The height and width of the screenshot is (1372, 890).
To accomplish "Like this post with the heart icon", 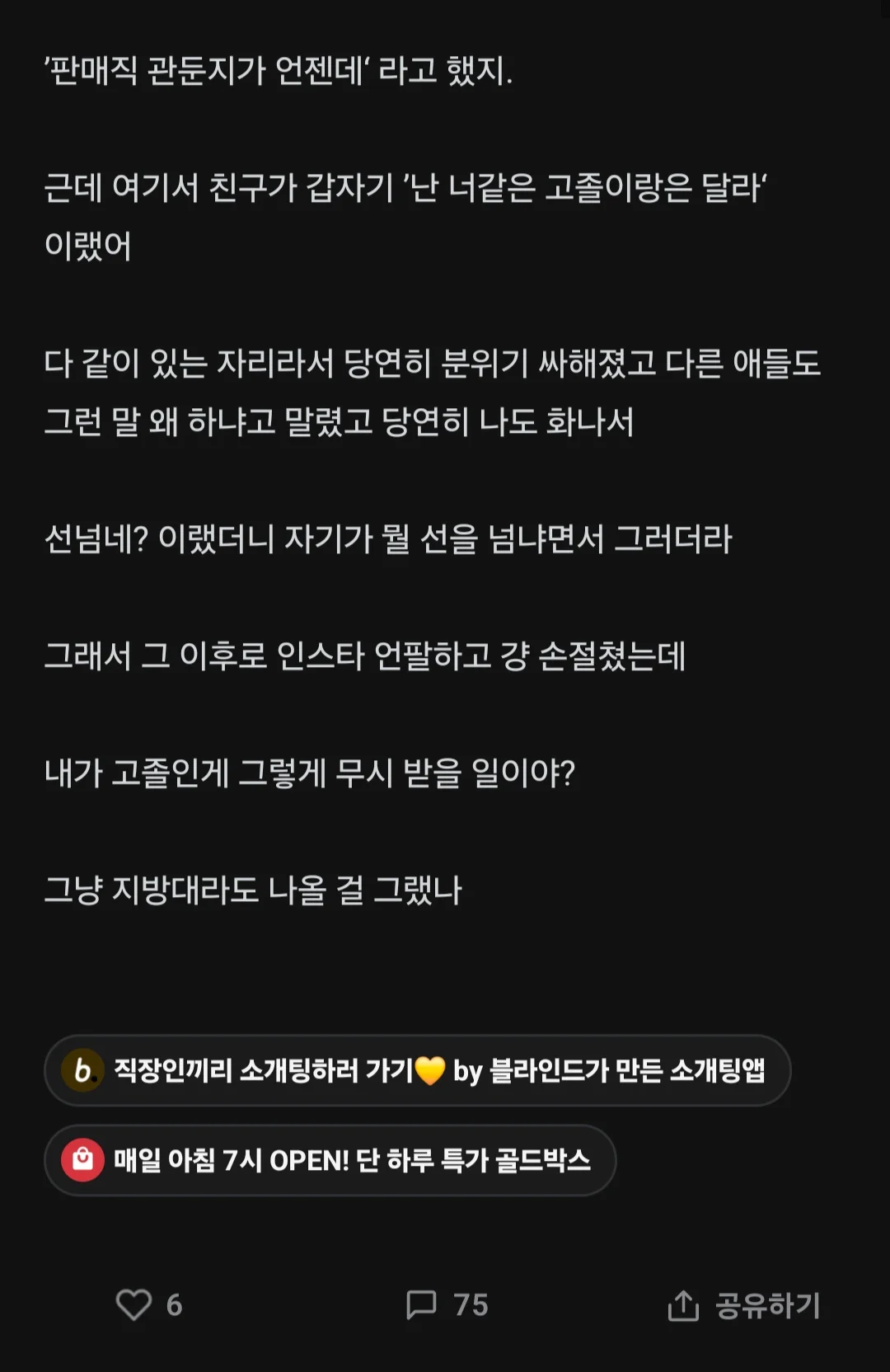I will [x=134, y=1304].
